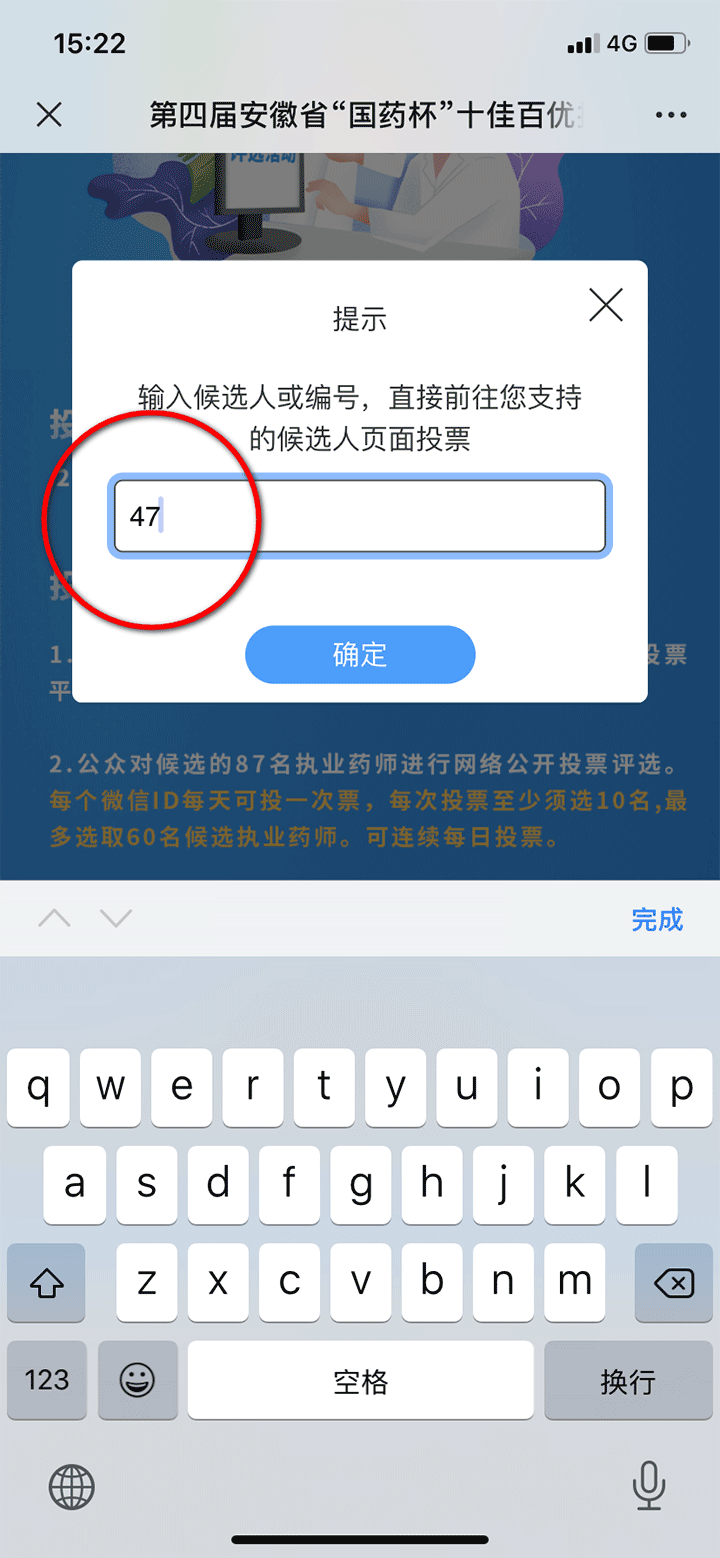Start voice dictation with the microphone
This screenshot has width=720, height=1558.
[x=649, y=1485]
